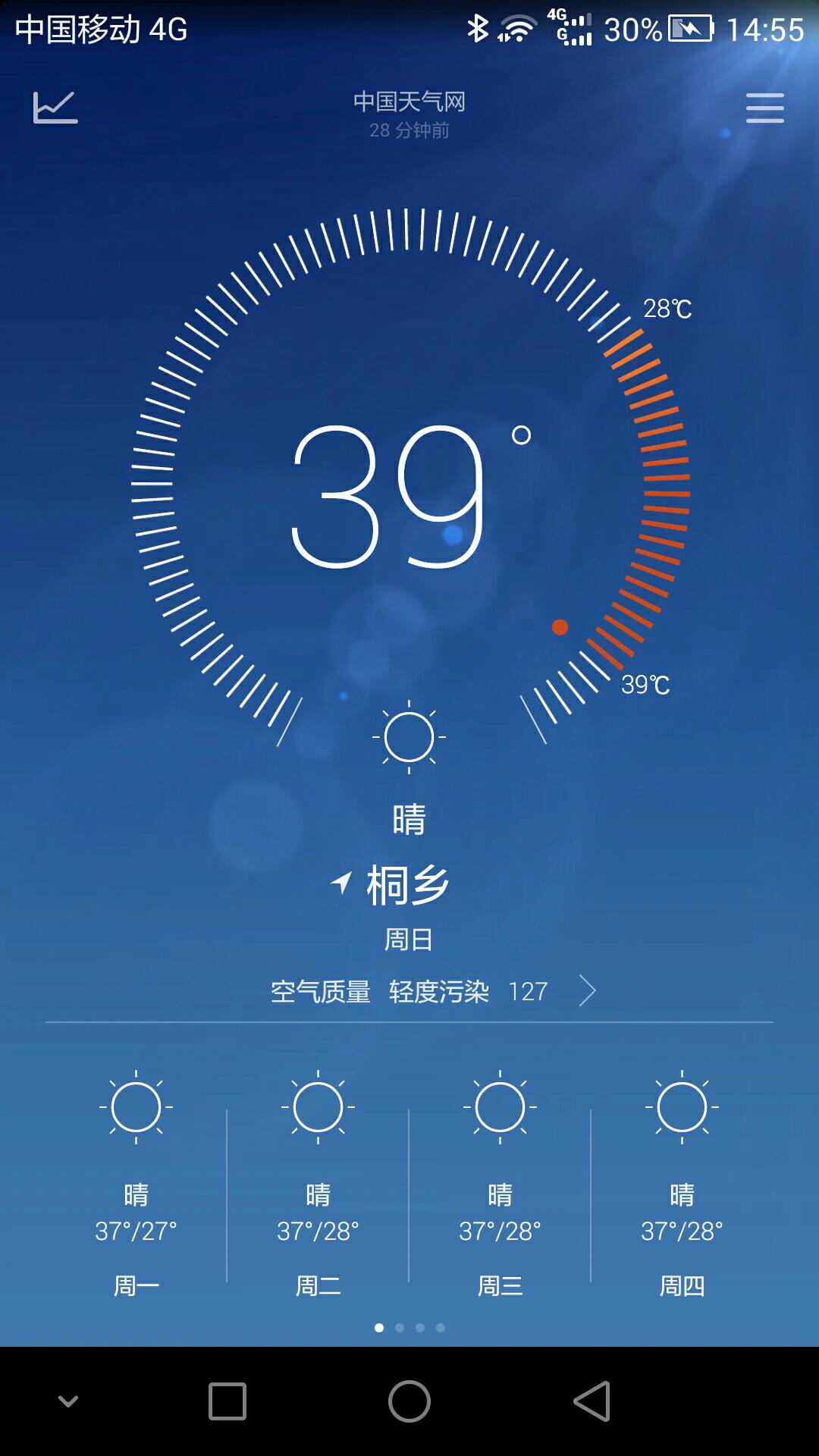The height and width of the screenshot is (1456, 819).
Task: Open the temperature trend chart icon
Action: 55,108
